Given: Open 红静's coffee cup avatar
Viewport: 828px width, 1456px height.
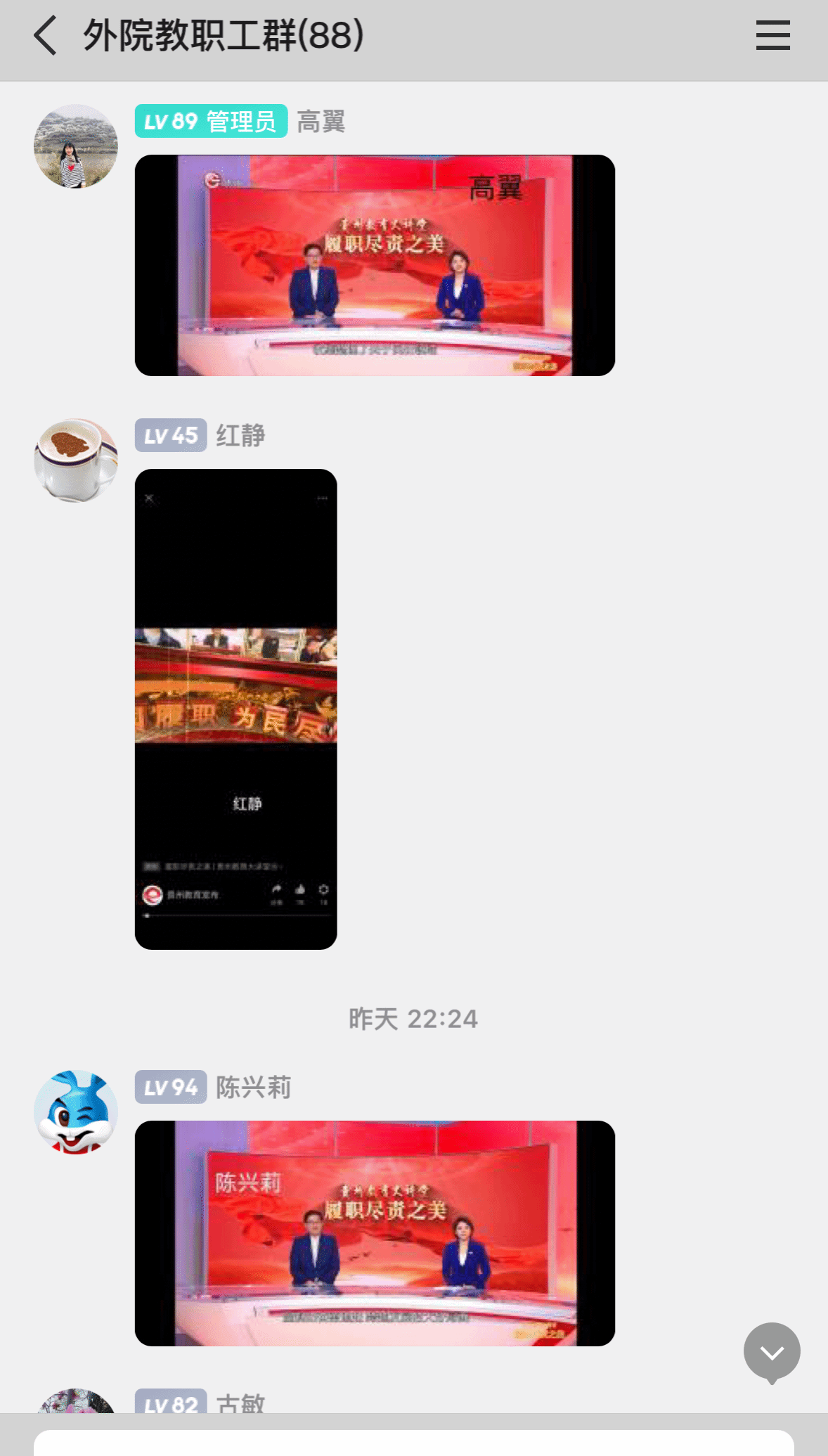Looking at the screenshot, I should coord(76,460).
